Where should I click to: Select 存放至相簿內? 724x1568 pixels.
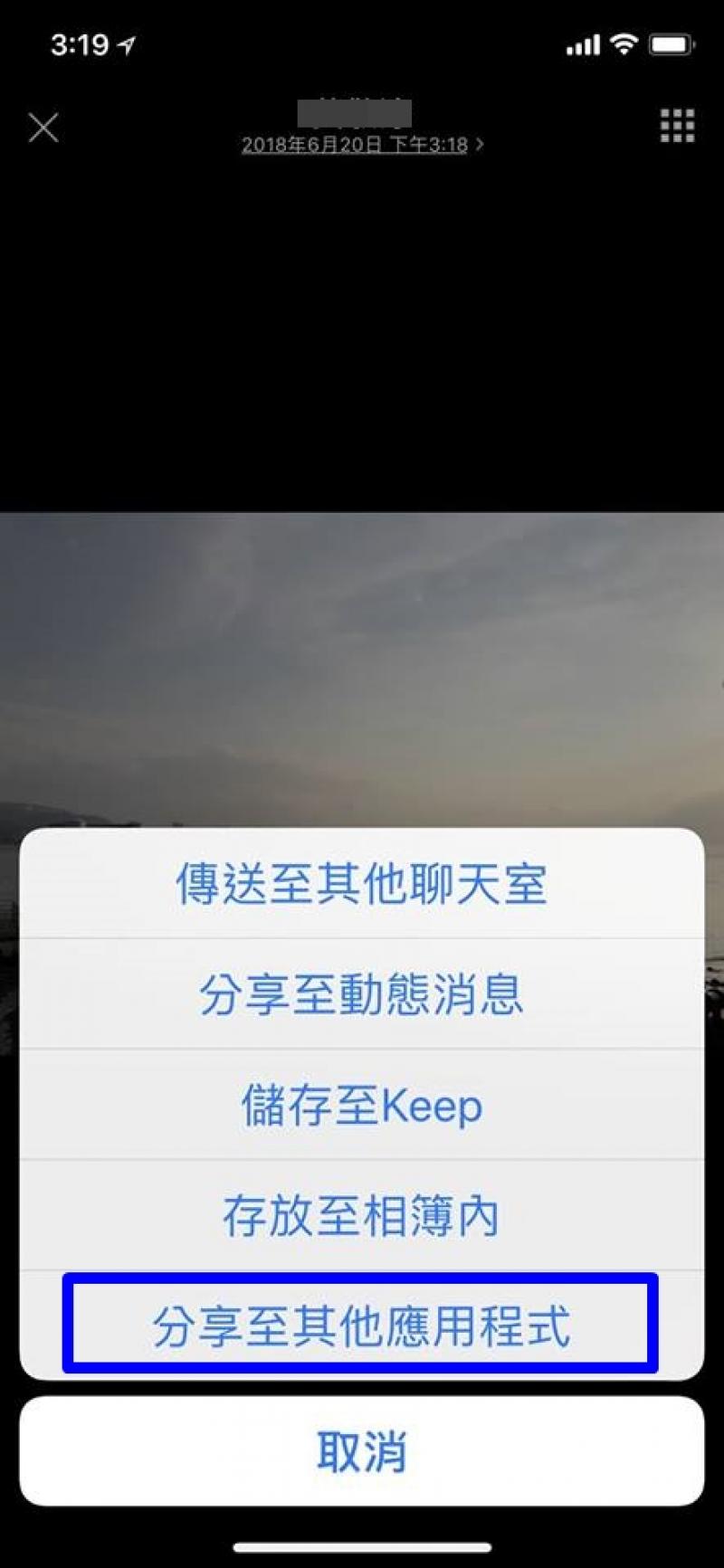coord(362,1215)
